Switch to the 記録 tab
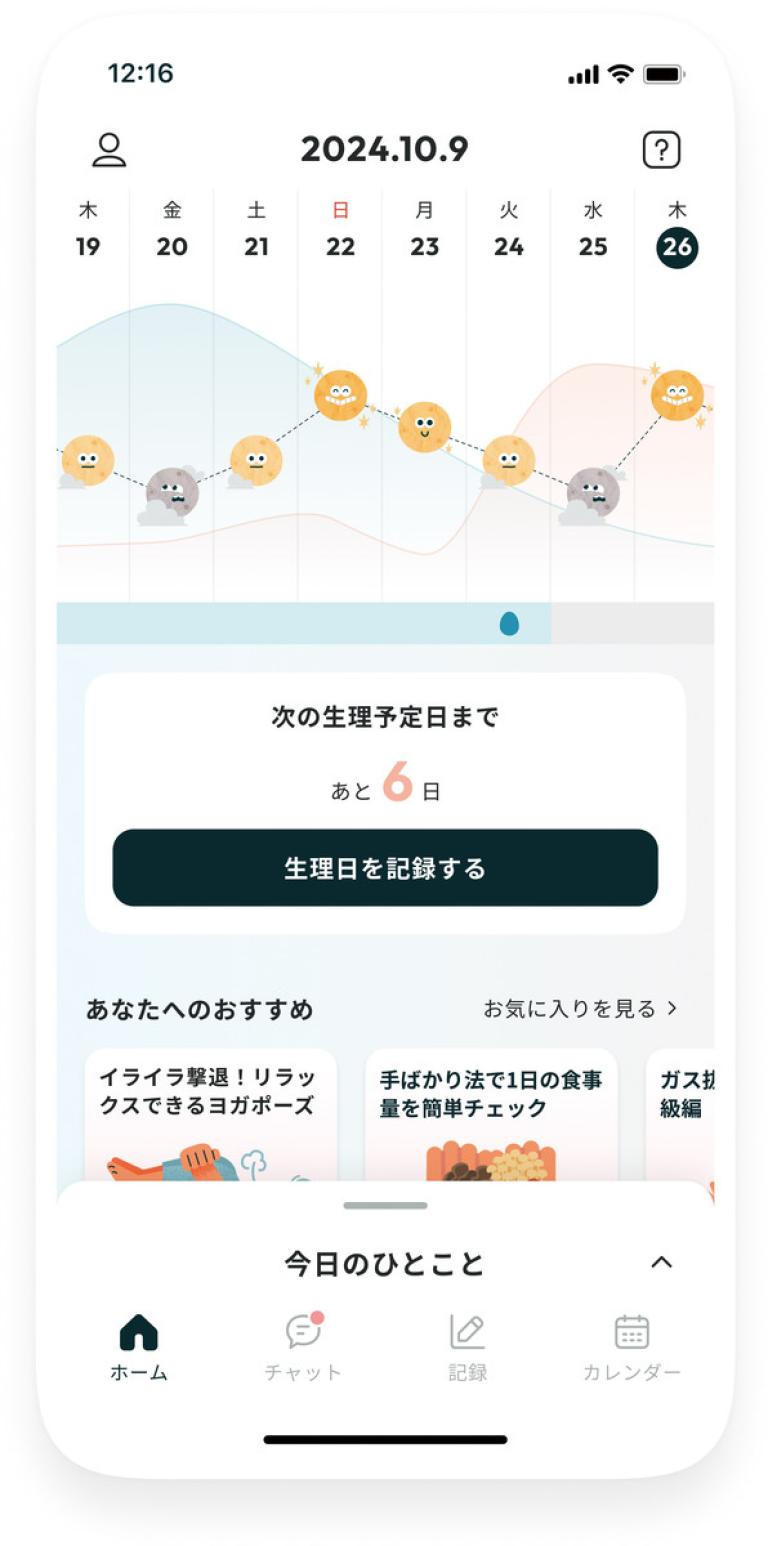Viewport: 768px width, 1546px height. tap(467, 1347)
